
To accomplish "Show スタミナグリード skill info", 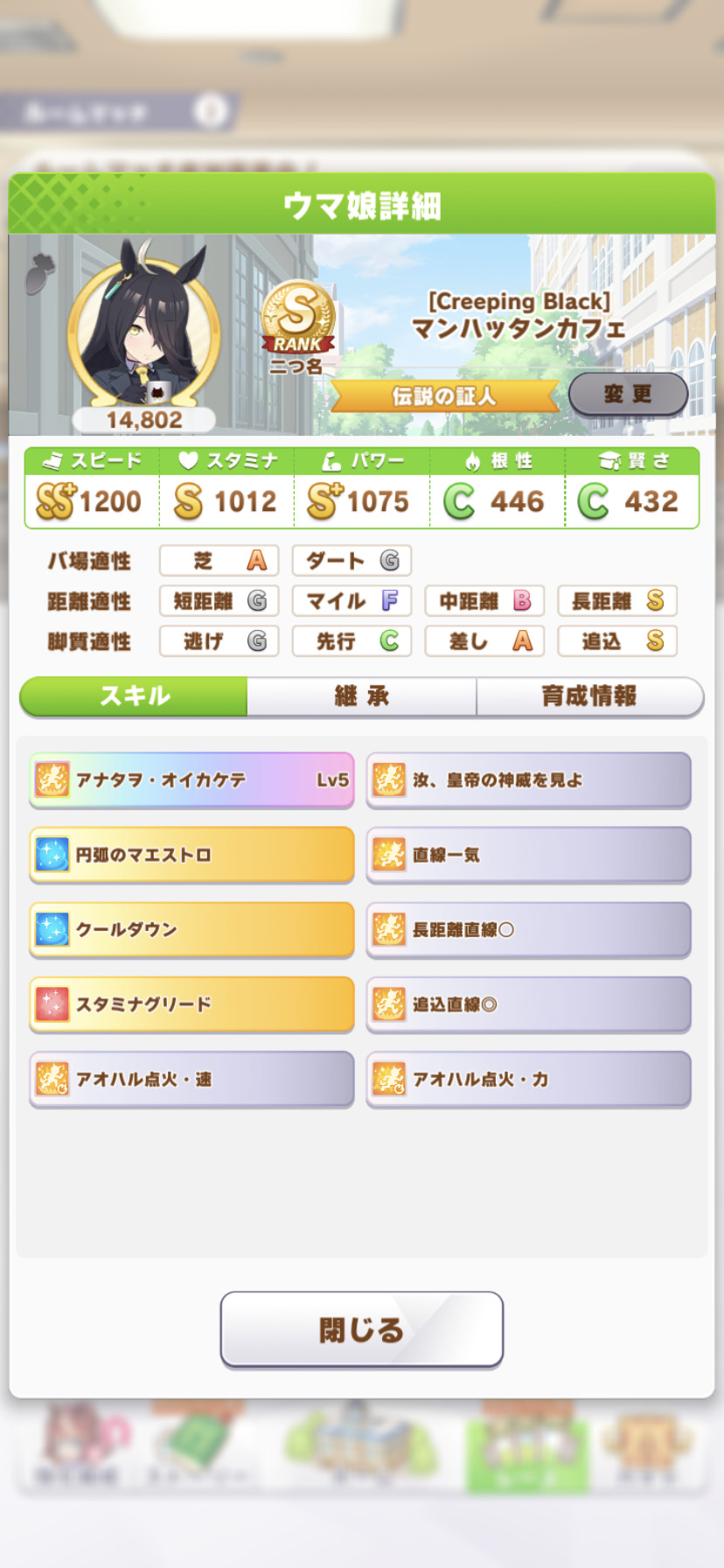I will [191, 1004].
